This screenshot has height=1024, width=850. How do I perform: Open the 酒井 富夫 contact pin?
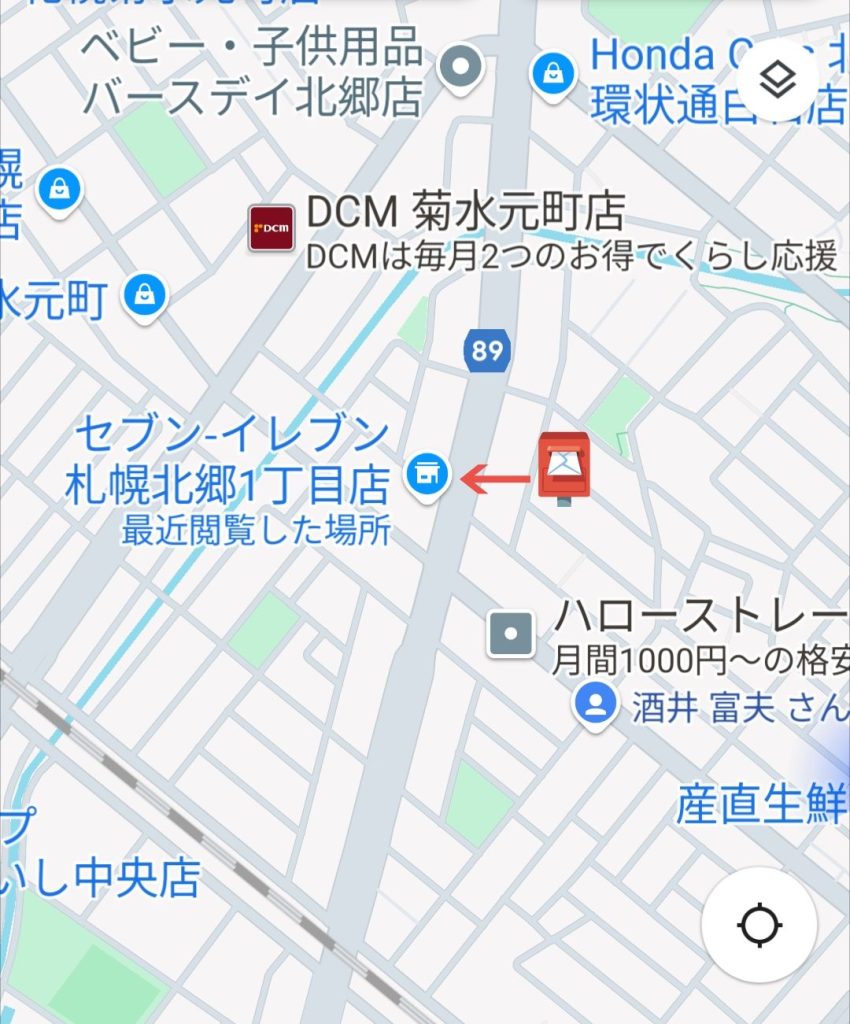click(596, 705)
